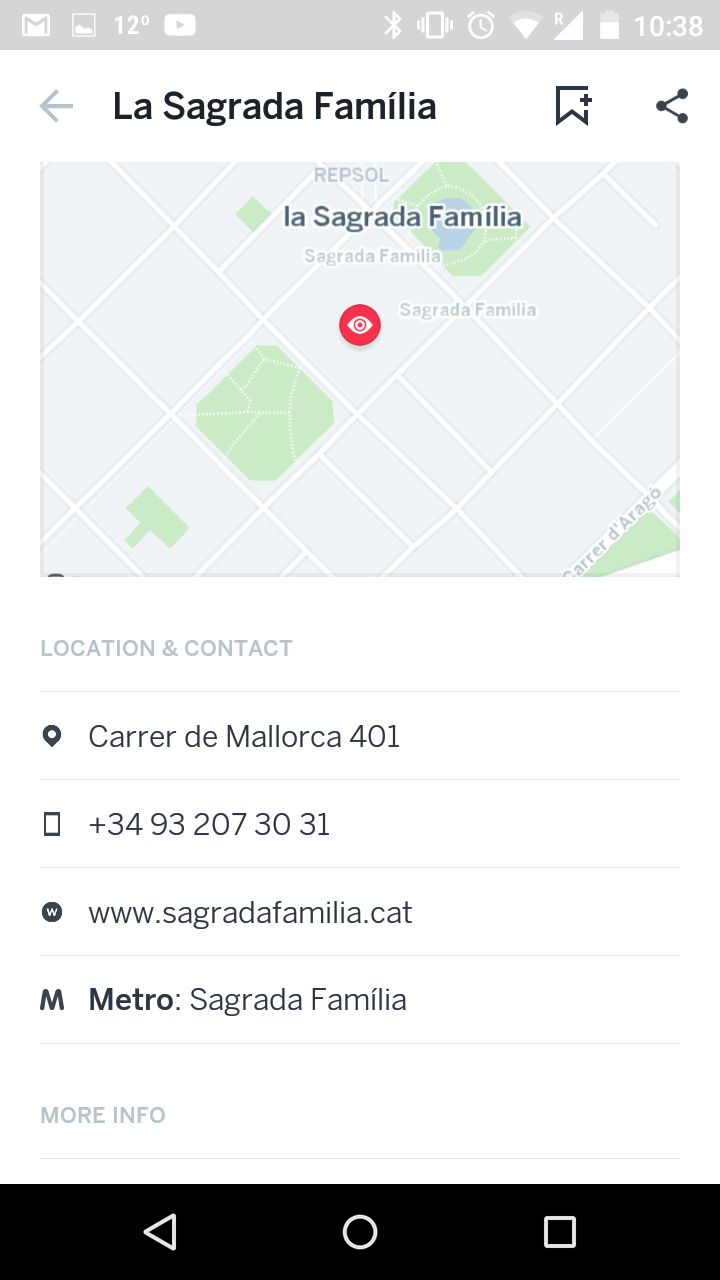The width and height of the screenshot is (720, 1280).
Task: Bookmark La Sagrada Família
Action: point(574,106)
